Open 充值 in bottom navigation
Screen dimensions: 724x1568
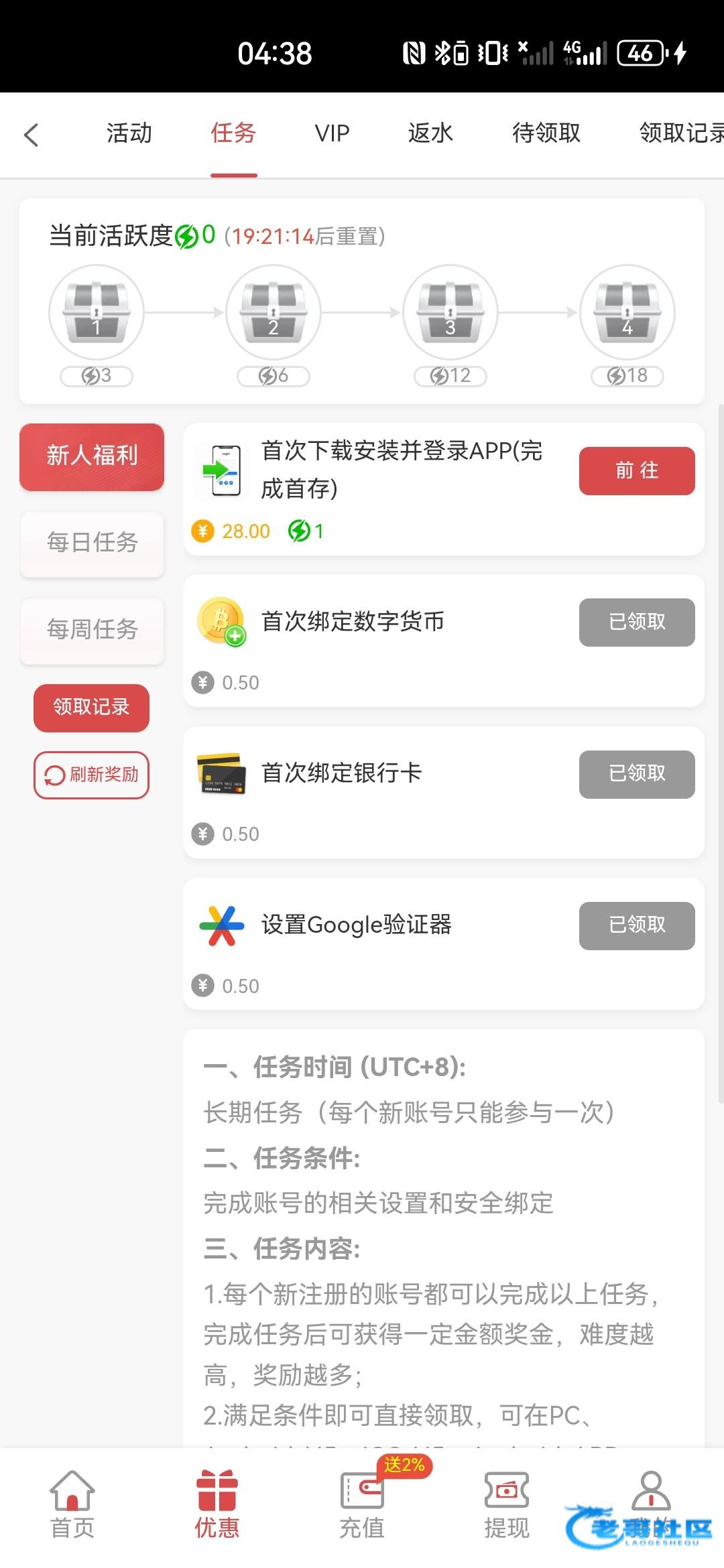(x=362, y=1504)
